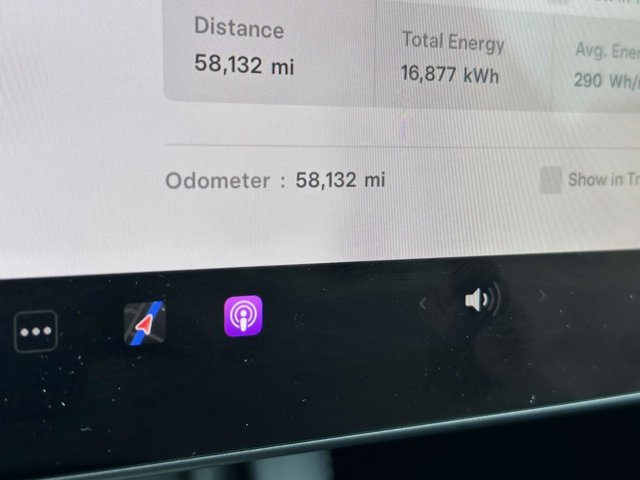Screen dimensions: 640x480
Task: Lower volume with the left arrow
Action: (x=423, y=303)
